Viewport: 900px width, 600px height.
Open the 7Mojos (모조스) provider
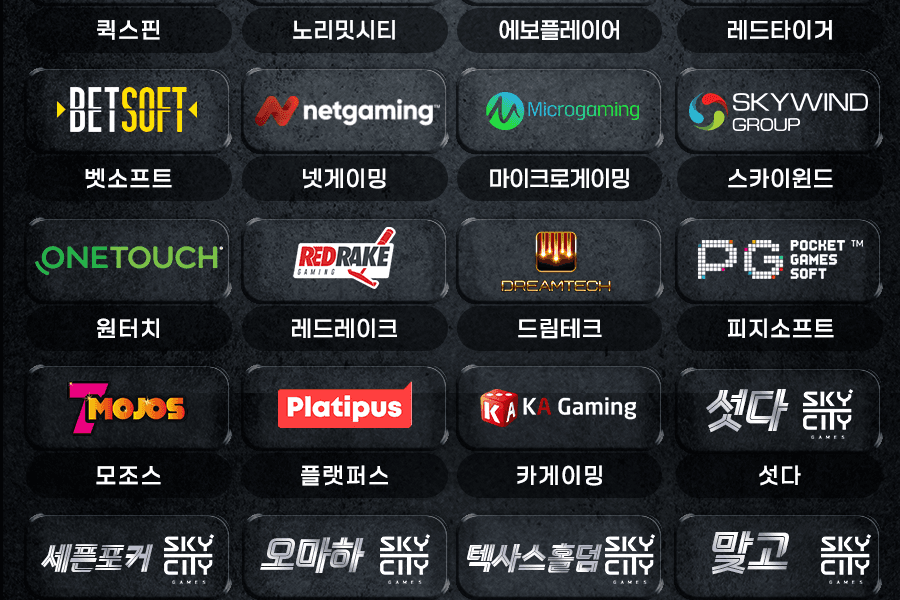127,408
